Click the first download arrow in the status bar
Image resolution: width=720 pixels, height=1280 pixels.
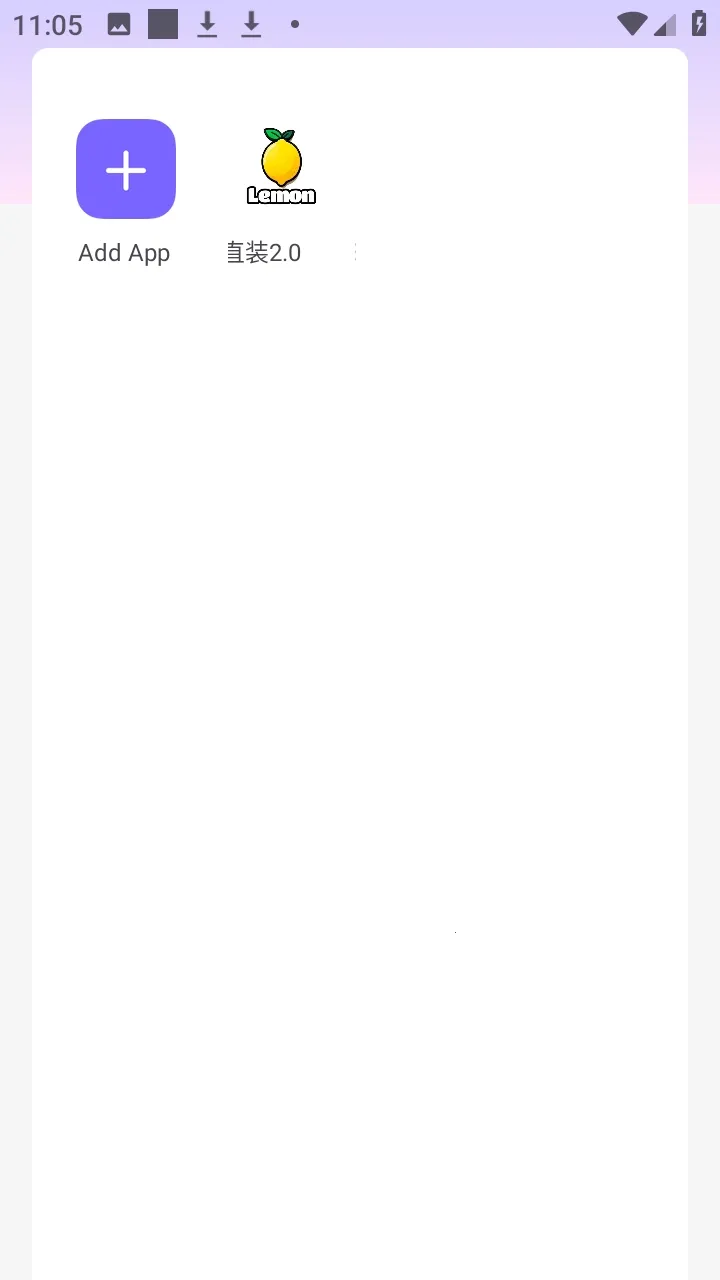pyautogui.click(x=207, y=24)
